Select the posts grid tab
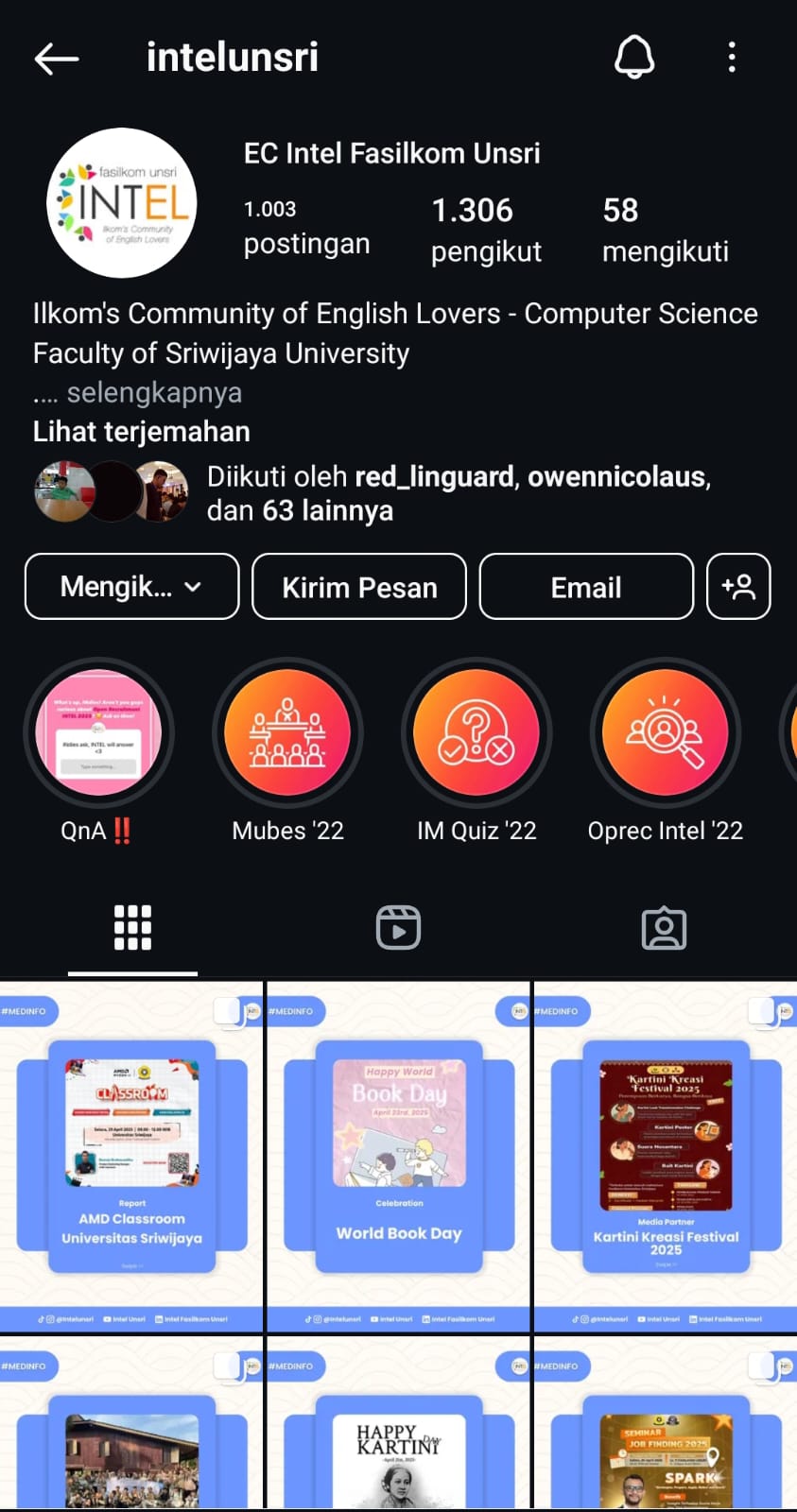The image size is (797, 1512). click(132, 927)
